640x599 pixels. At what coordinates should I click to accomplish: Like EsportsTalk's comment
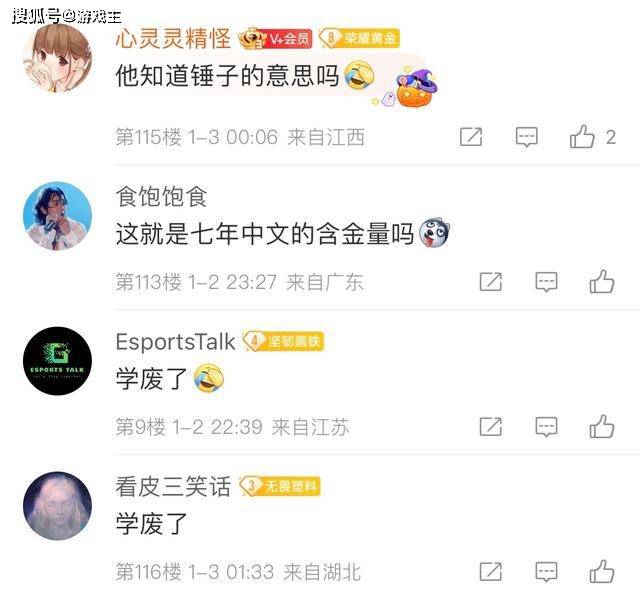coord(602,427)
